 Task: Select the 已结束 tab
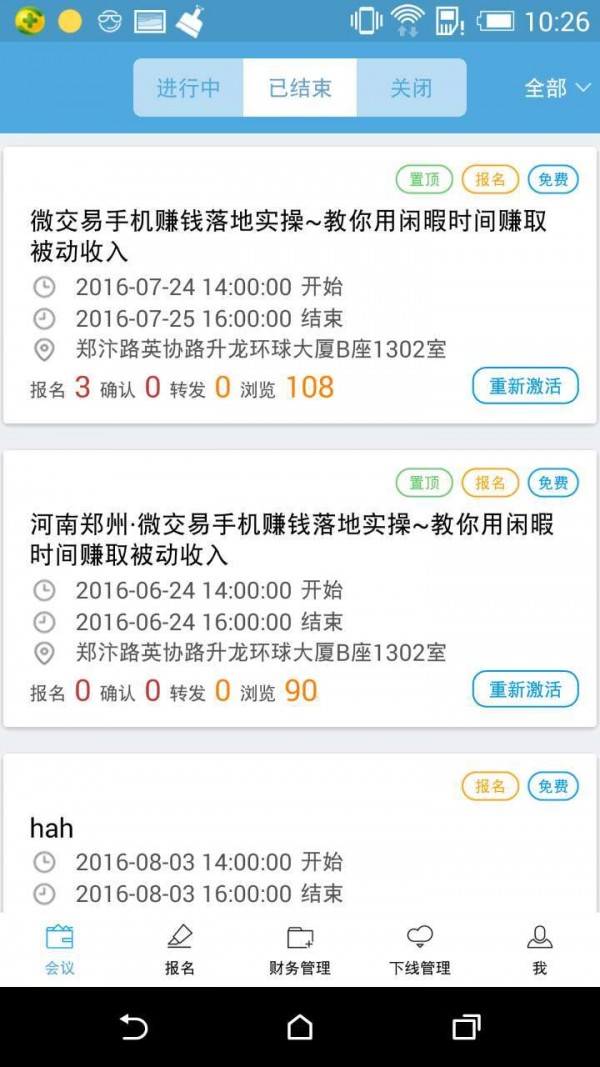click(x=300, y=88)
